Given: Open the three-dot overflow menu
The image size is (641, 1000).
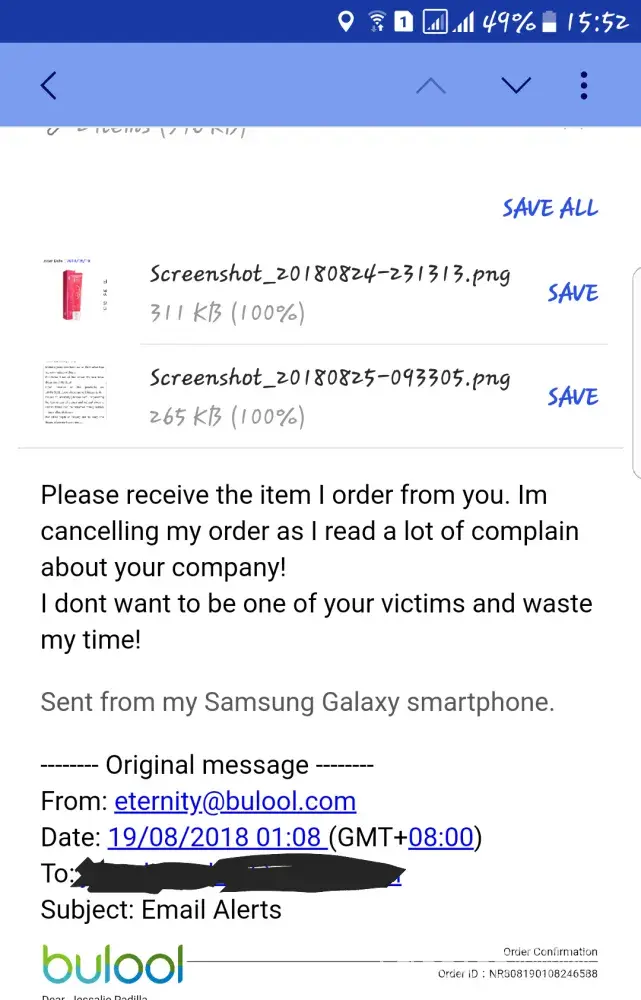Looking at the screenshot, I should click(x=584, y=86).
